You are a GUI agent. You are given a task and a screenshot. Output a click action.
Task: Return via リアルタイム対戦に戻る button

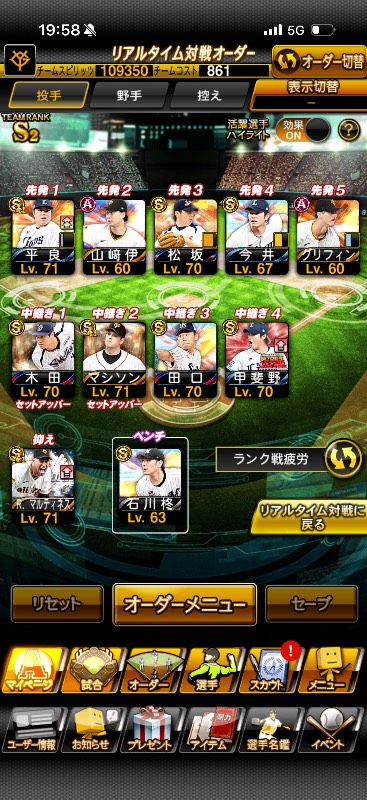[309, 517]
